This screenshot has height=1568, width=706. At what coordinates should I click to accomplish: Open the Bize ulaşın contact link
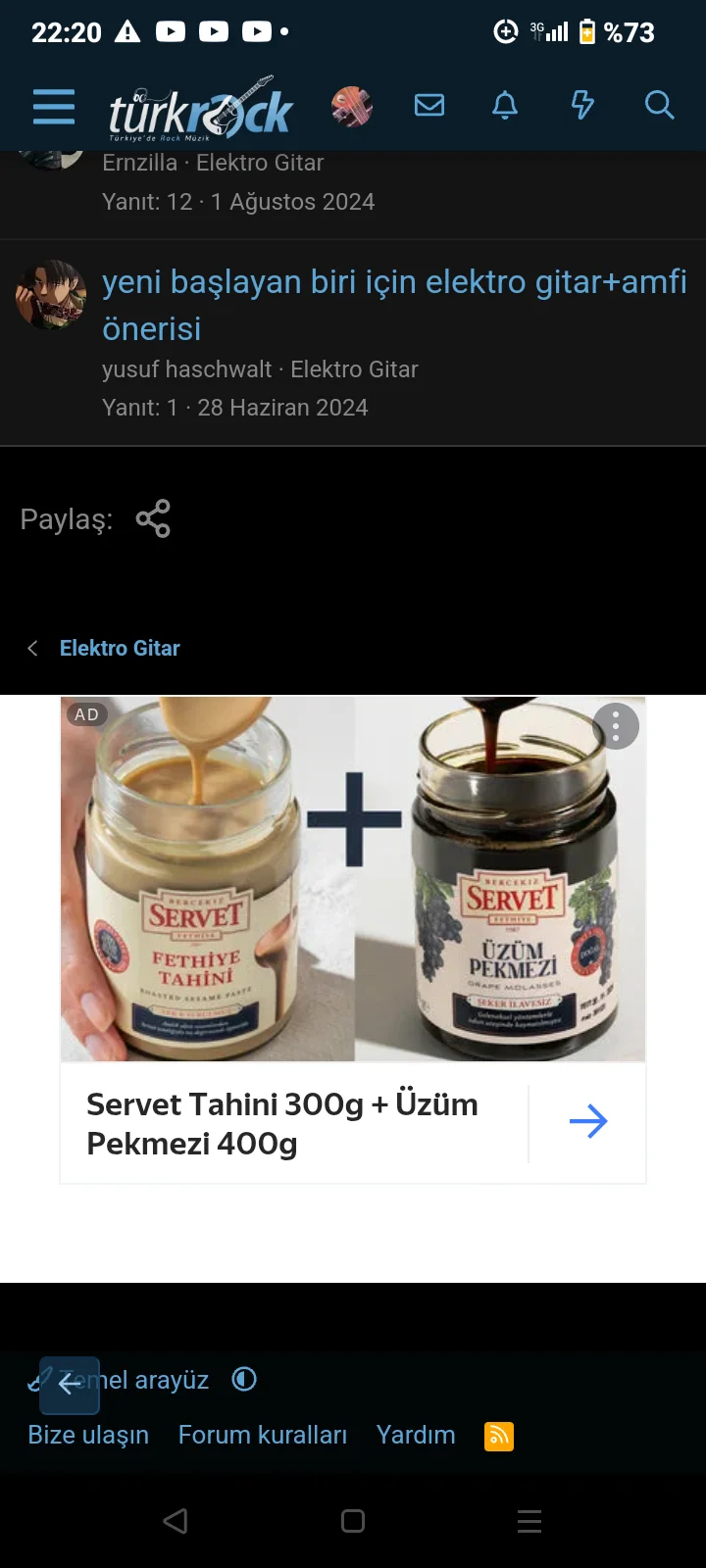pyautogui.click(x=88, y=1435)
